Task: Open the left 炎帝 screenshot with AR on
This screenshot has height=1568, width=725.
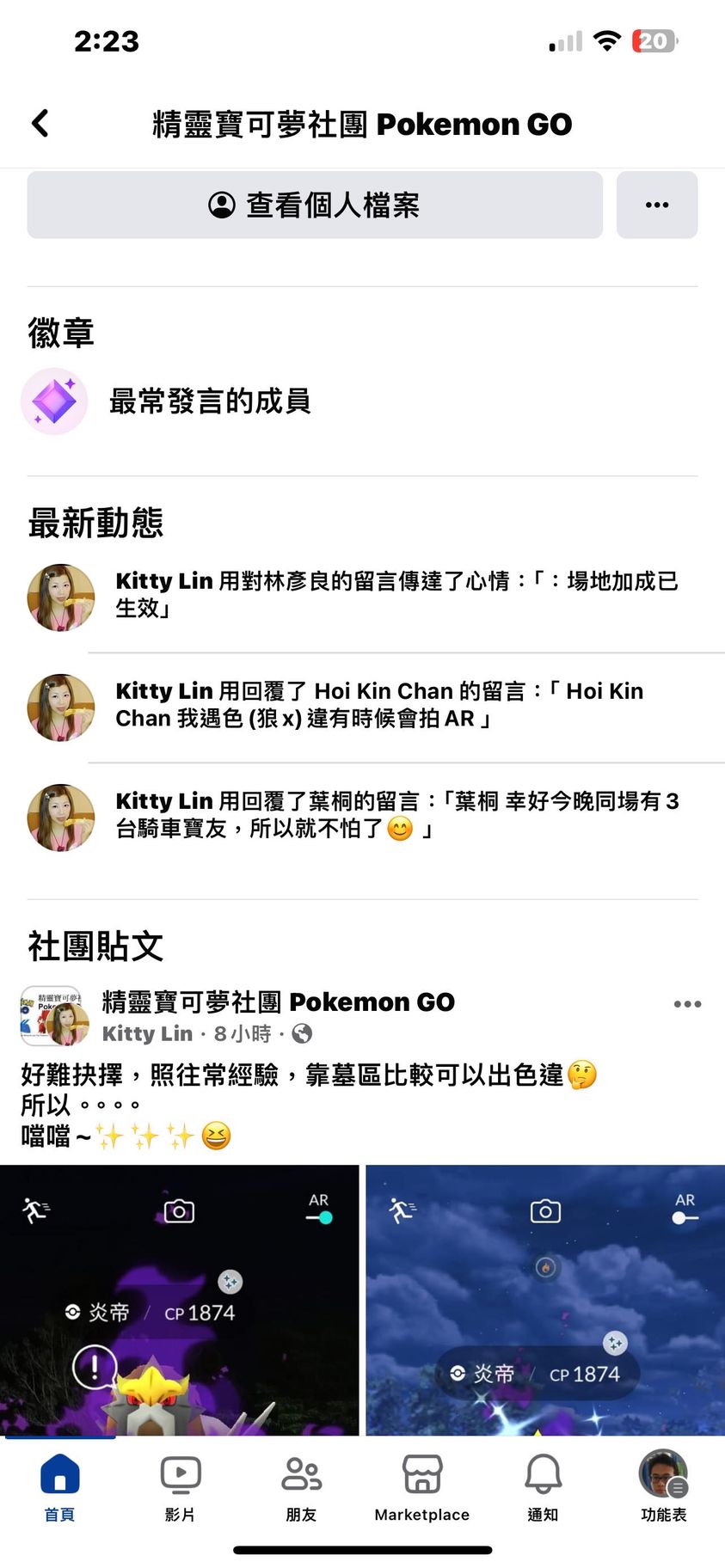Action: click(x=179, y=1300)
